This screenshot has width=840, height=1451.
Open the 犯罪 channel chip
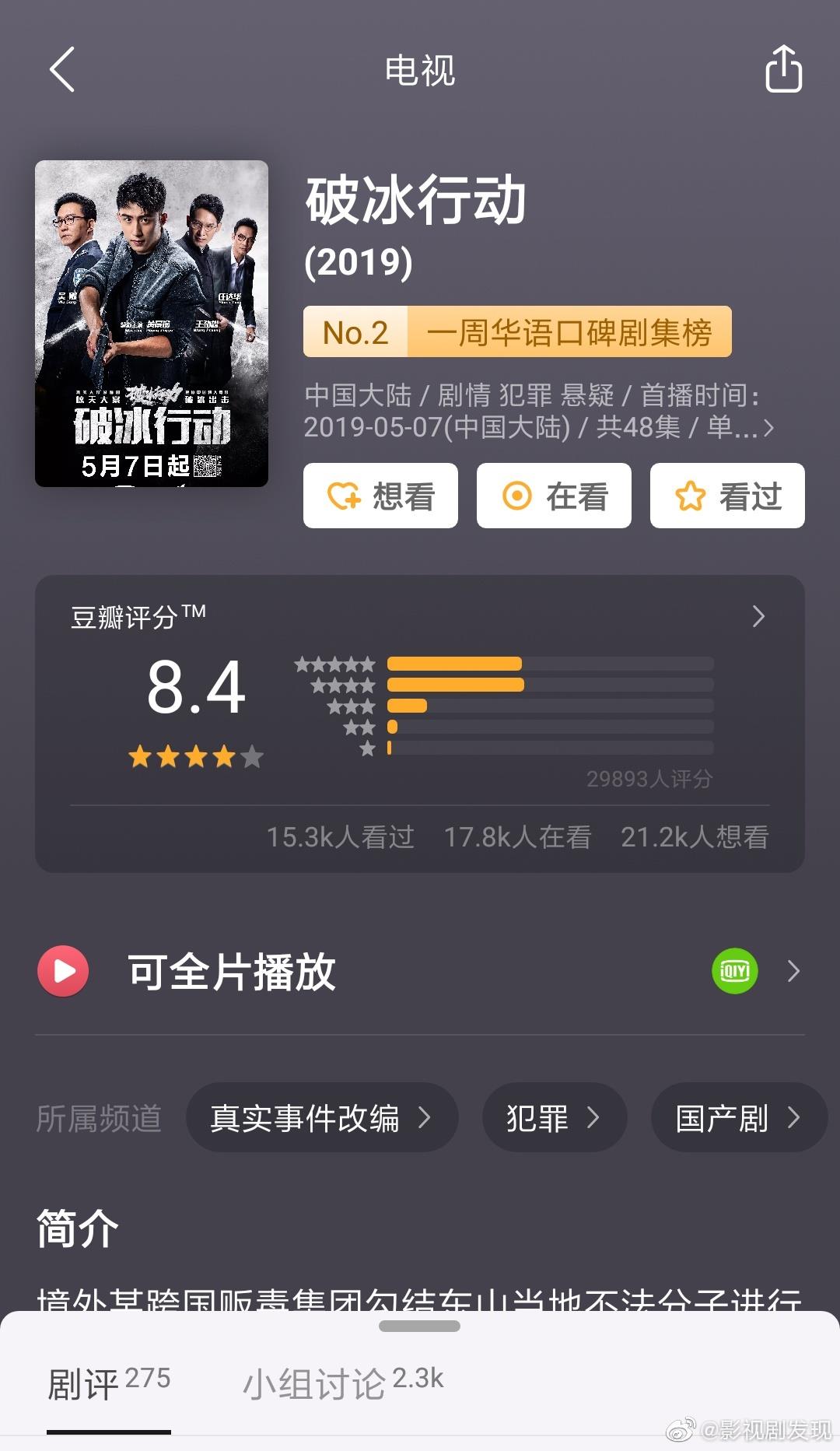554,1118
